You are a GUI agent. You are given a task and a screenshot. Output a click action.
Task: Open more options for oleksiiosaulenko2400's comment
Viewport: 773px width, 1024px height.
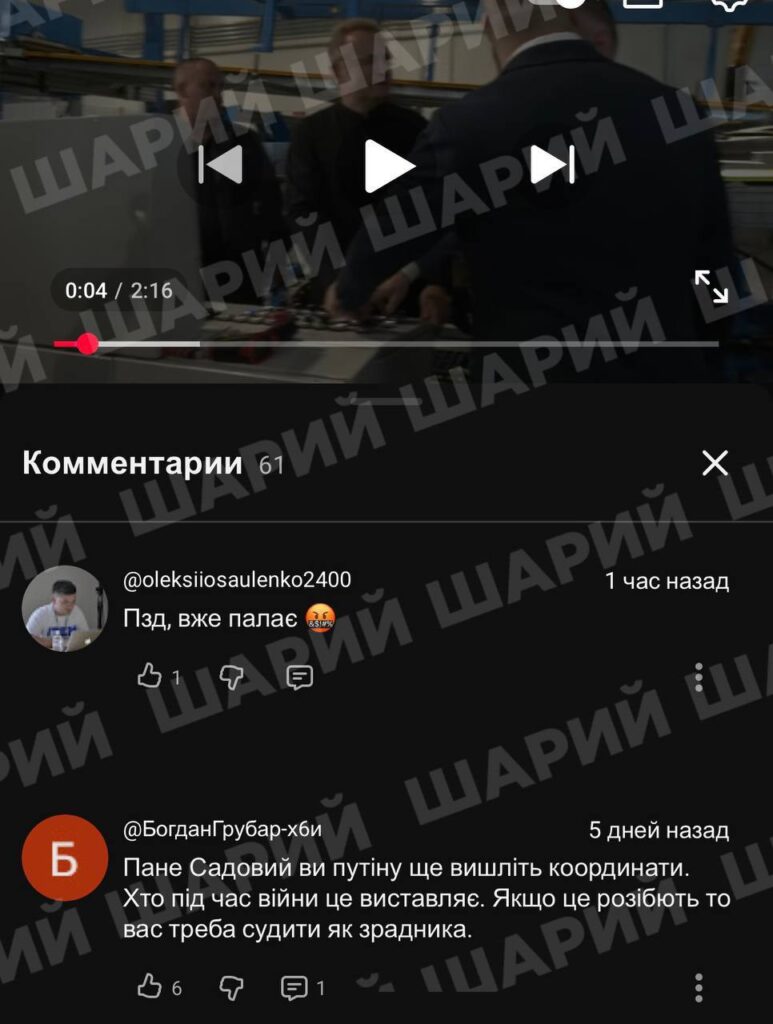point(698,677)
